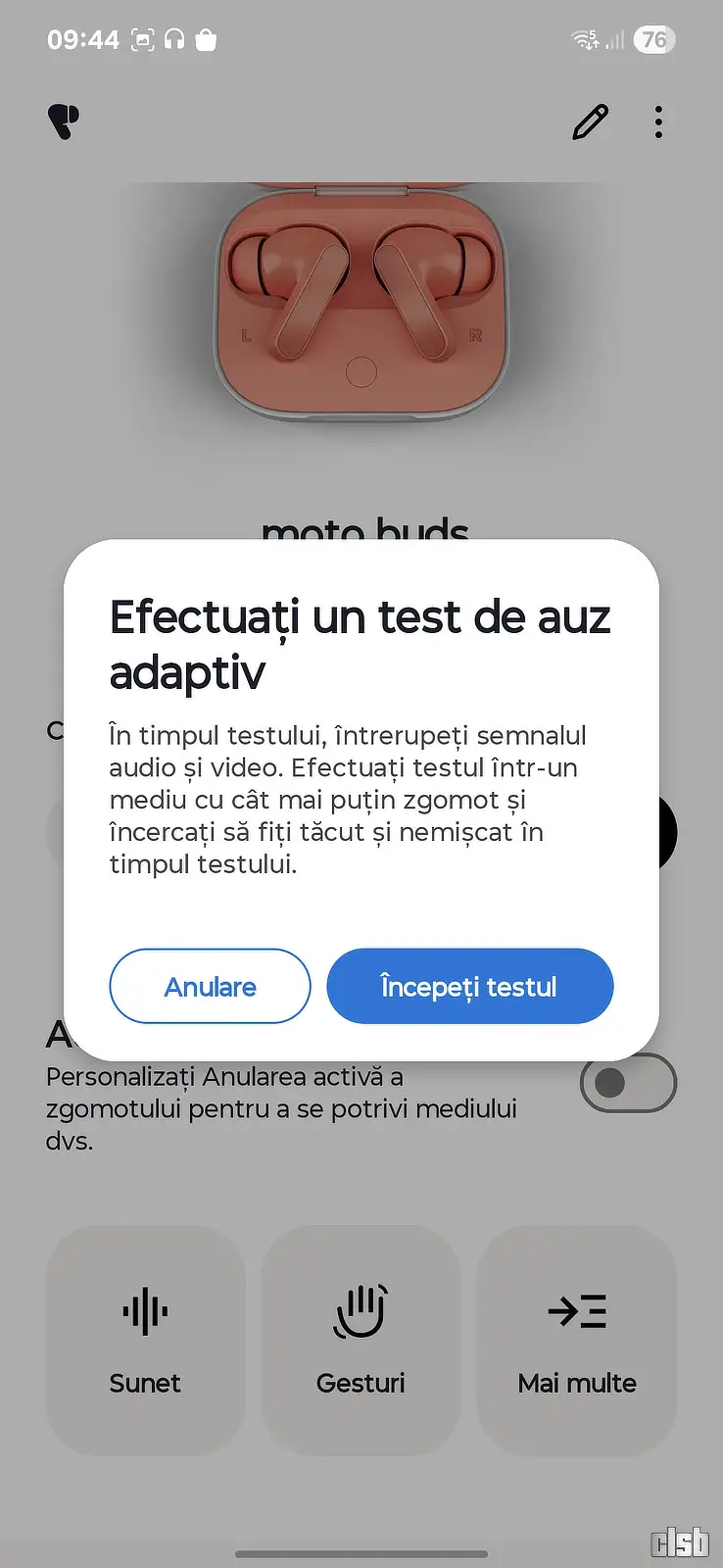
Task: Tap Anulare to cancel the hearing test
Action: [x=210, y=986]
